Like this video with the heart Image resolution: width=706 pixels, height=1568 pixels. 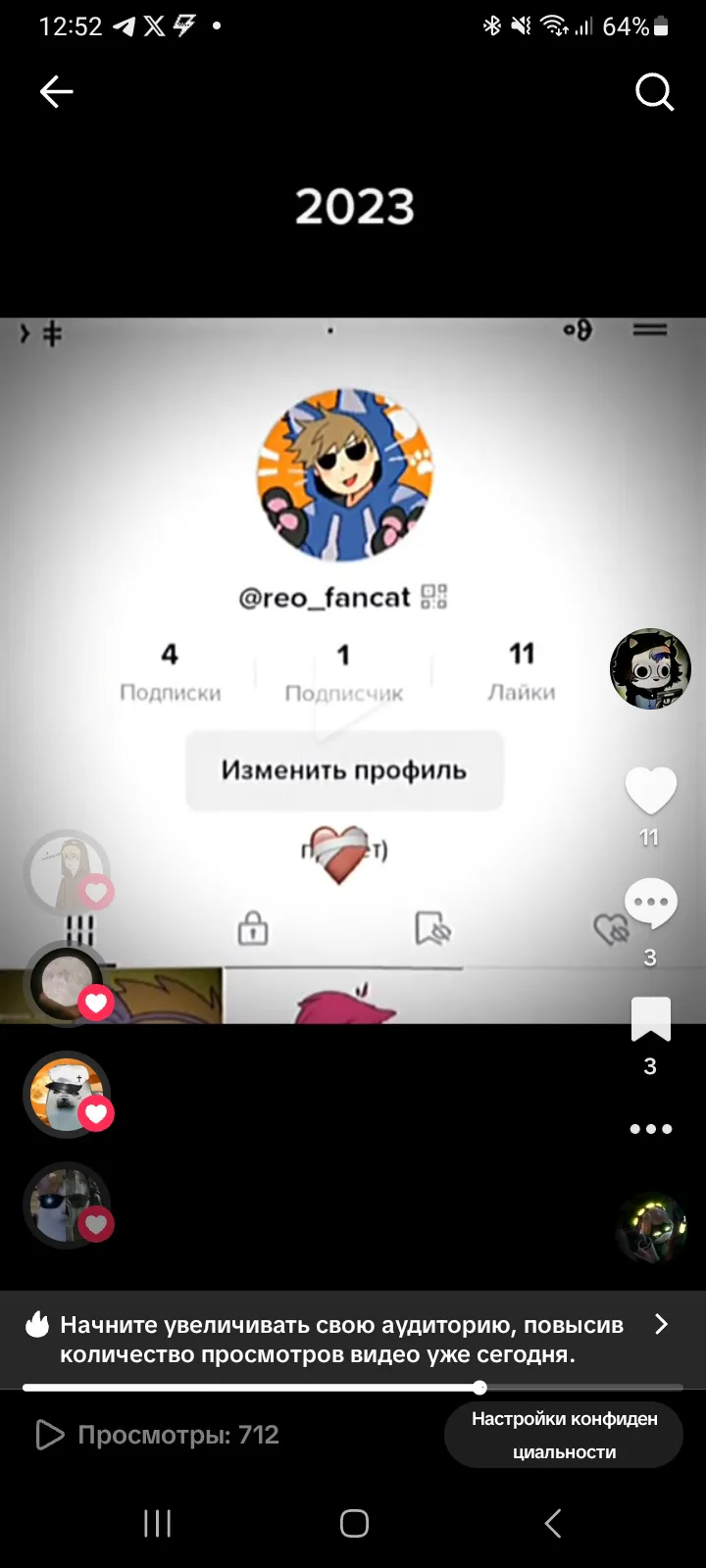coord(650,791)
